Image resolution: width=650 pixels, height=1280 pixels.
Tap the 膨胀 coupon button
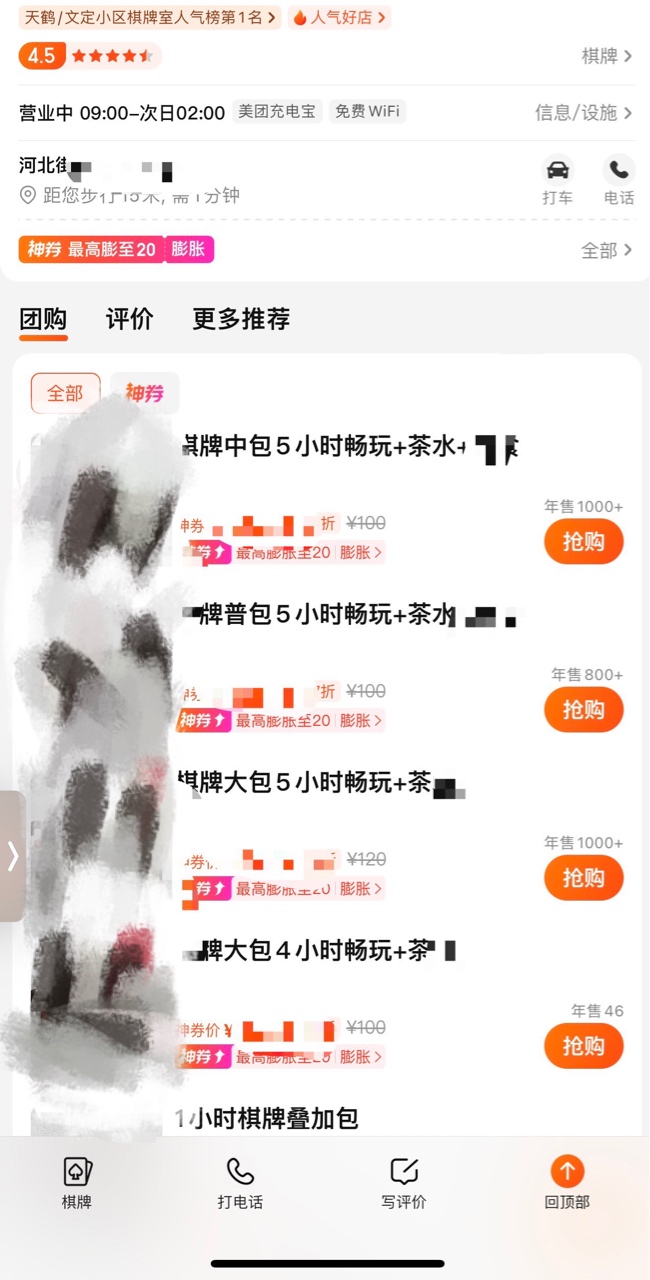(188, 249)
